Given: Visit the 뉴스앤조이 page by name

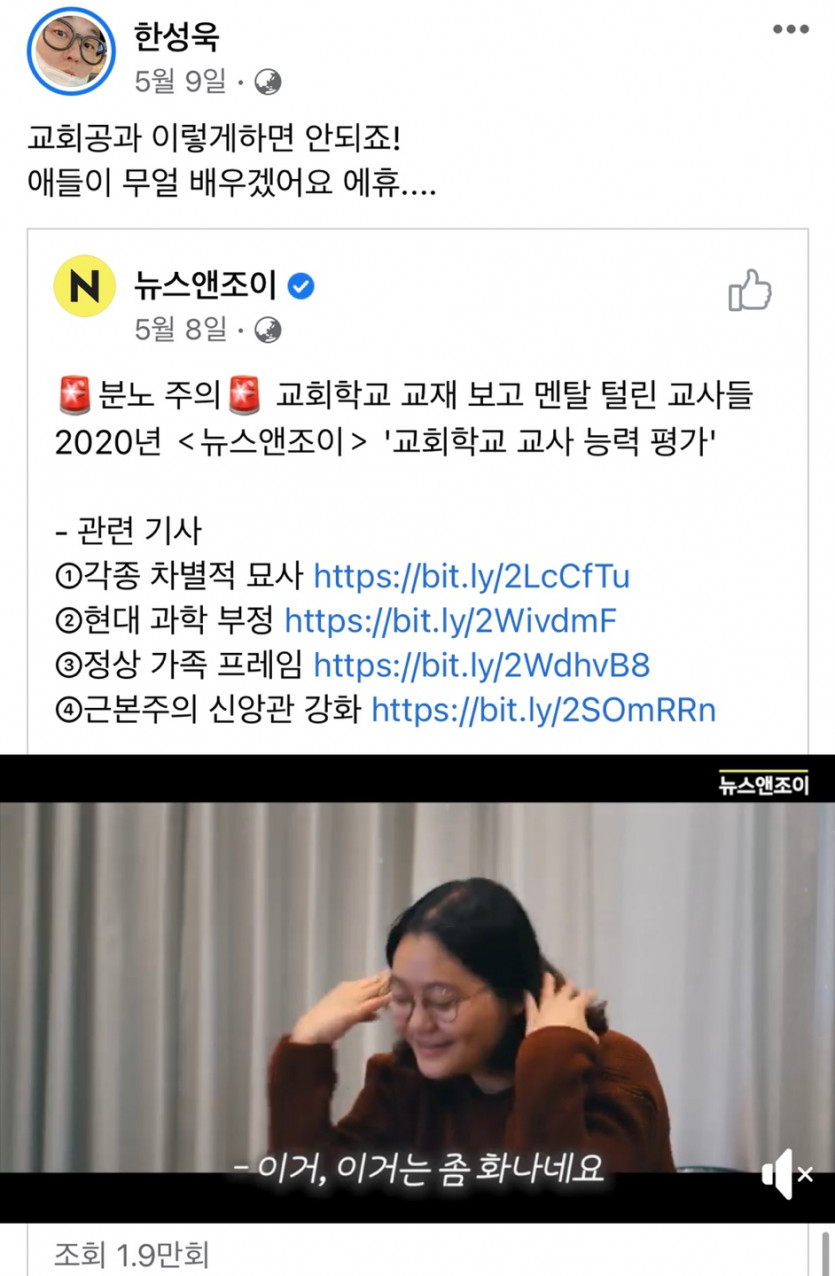Looking at the screenshot, I should 205,286.
